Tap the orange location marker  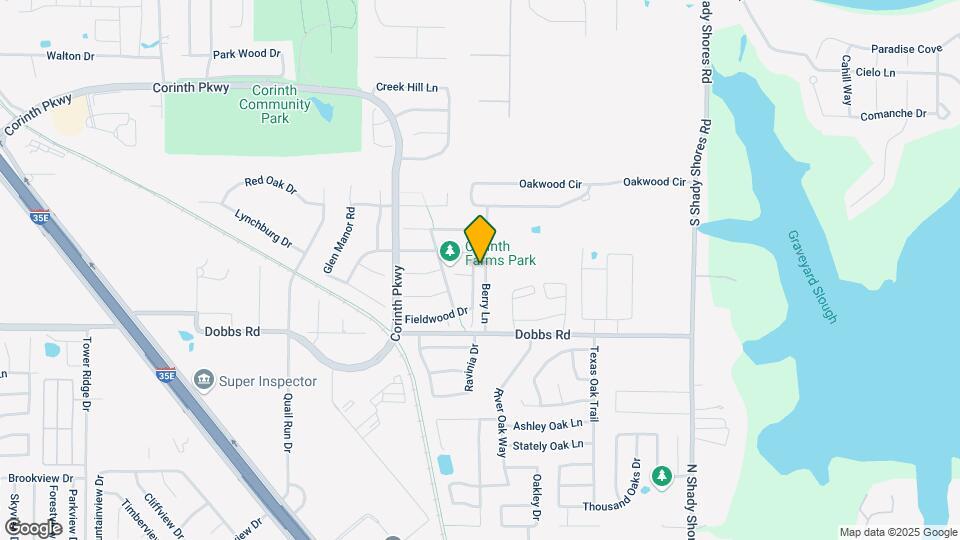click(480, 239)
